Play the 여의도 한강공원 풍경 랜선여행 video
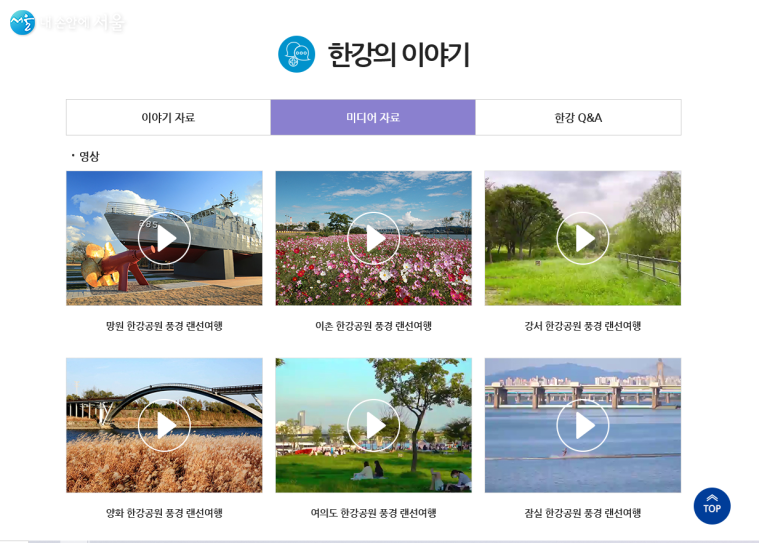Image resolution: width=759 pixels, height=543 pixels. coord(373,425)
